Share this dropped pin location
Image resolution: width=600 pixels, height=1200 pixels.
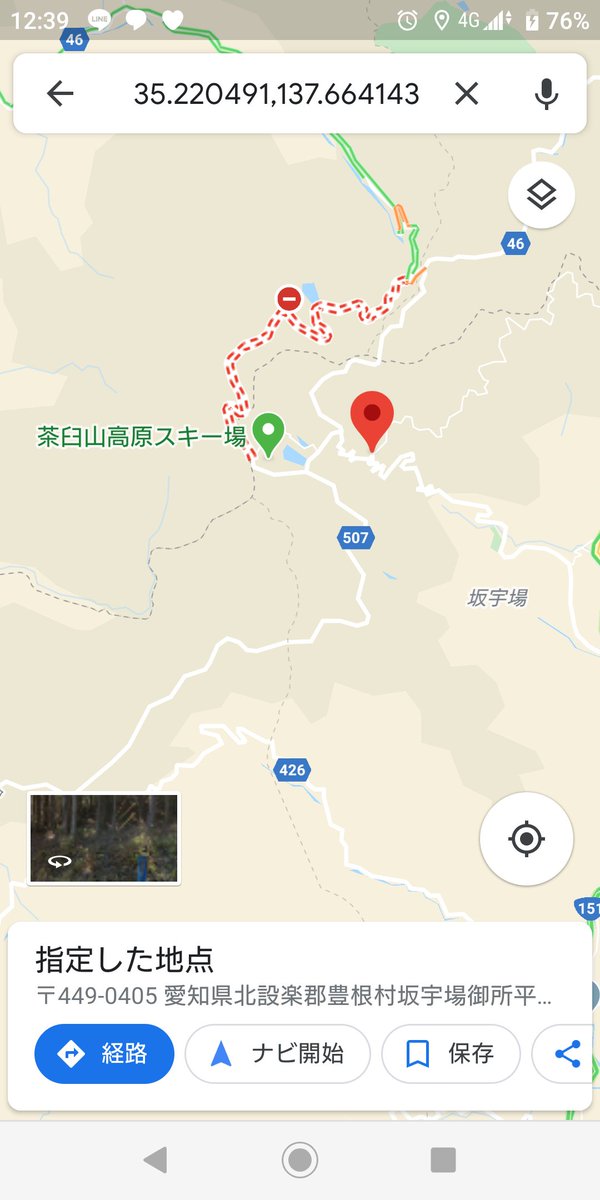pyautogui.click(x=567, y=1053)
